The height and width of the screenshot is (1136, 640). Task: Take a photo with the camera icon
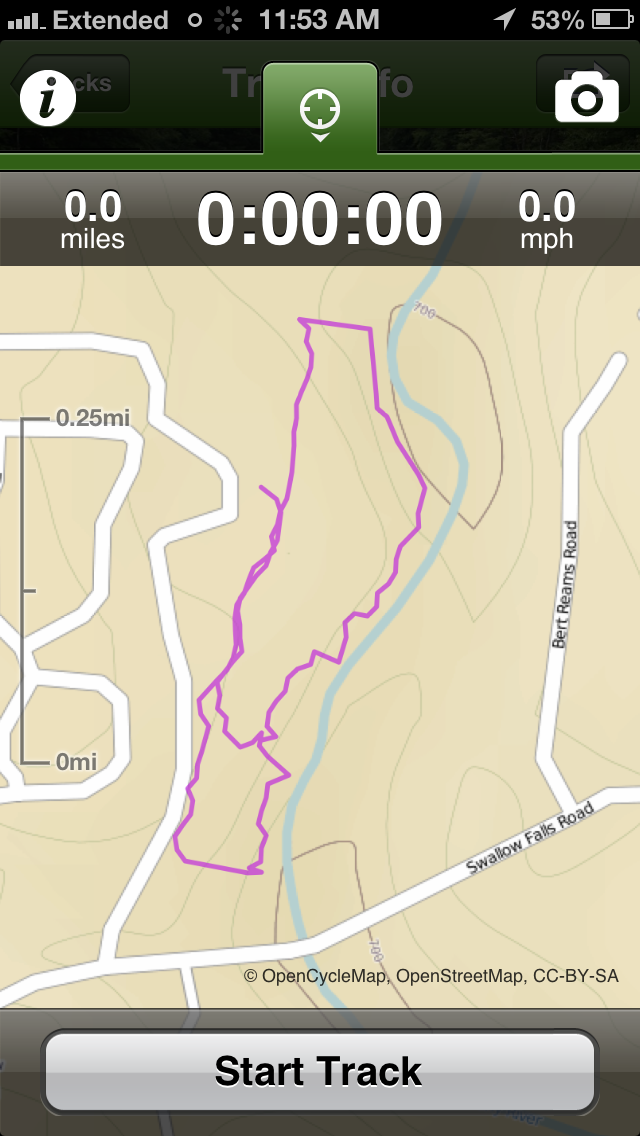(586, 97)
